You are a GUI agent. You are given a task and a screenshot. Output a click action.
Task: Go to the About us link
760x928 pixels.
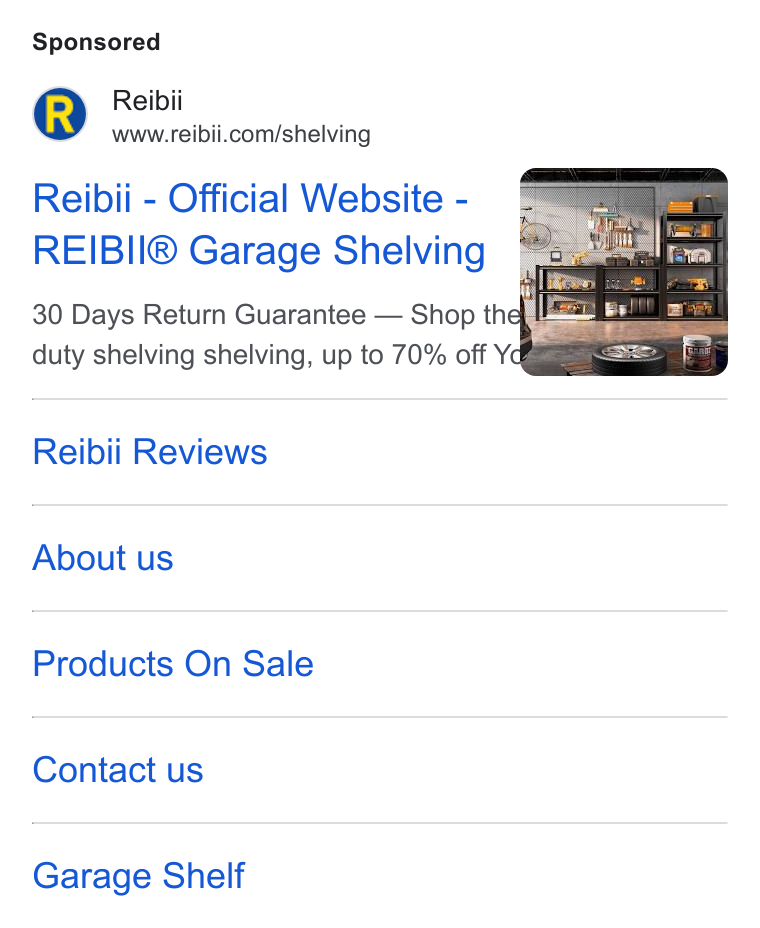[103, 558]
